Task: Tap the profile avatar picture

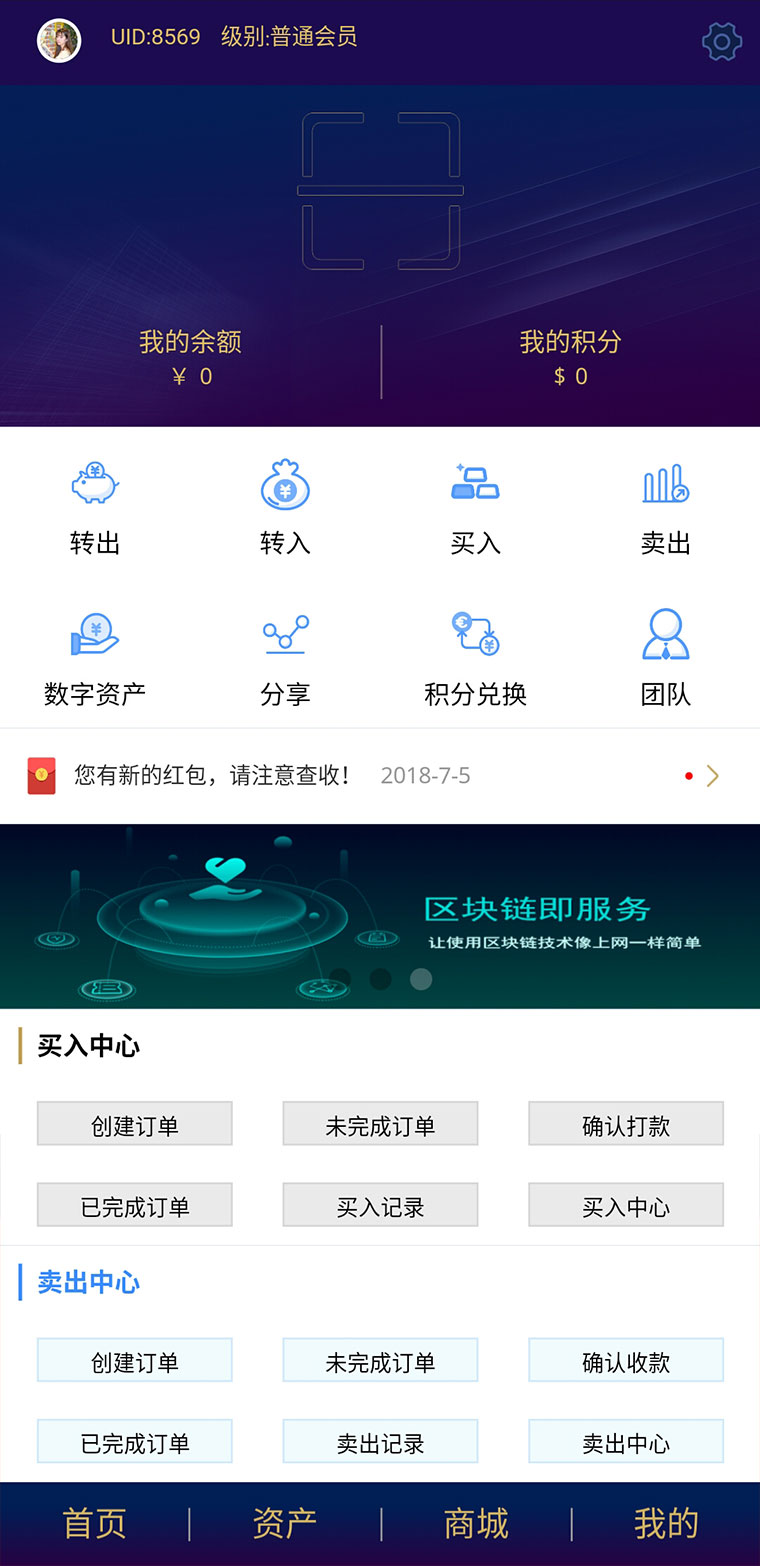Action: point(59,41)
